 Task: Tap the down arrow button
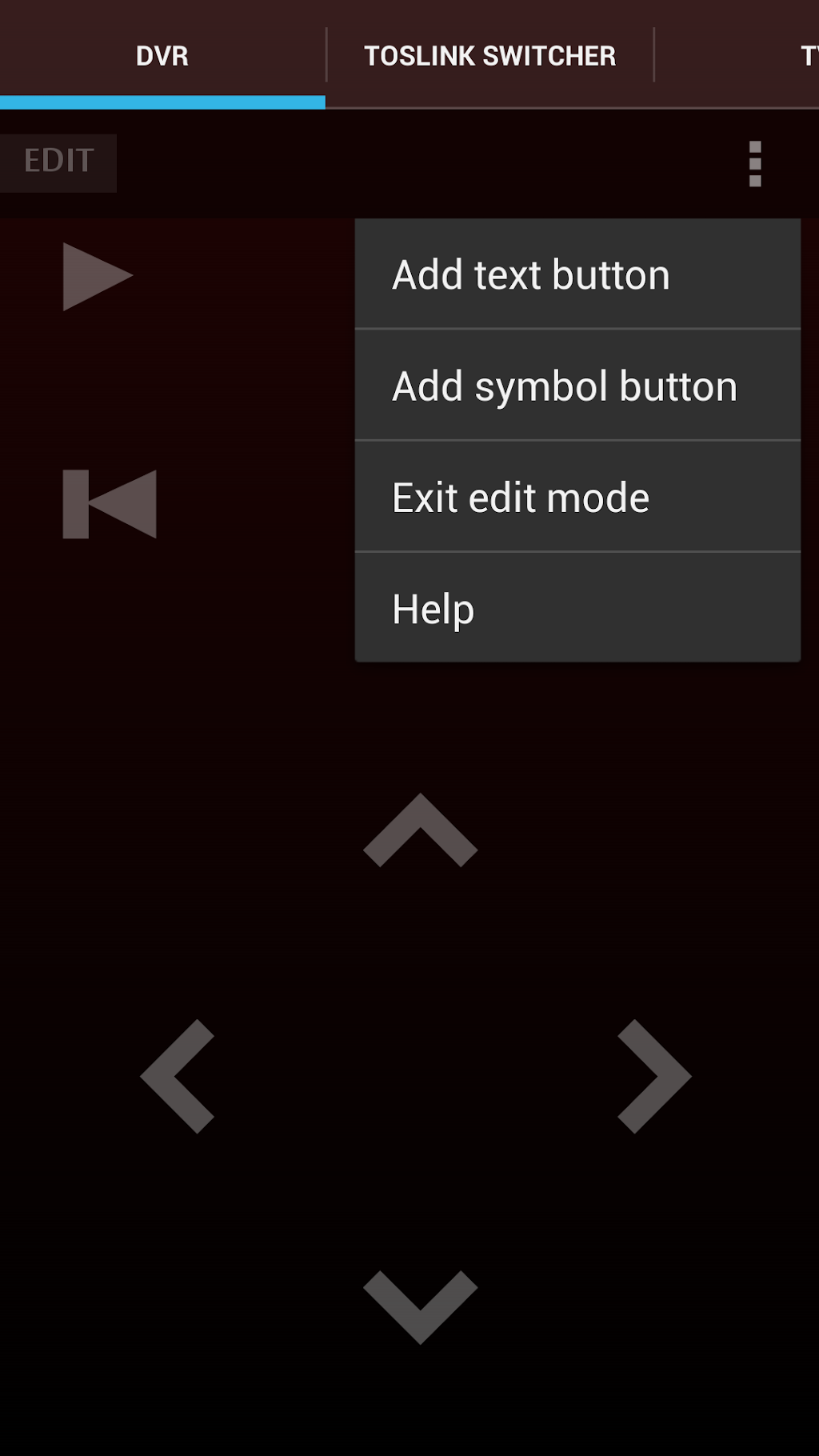point(421,1306)
